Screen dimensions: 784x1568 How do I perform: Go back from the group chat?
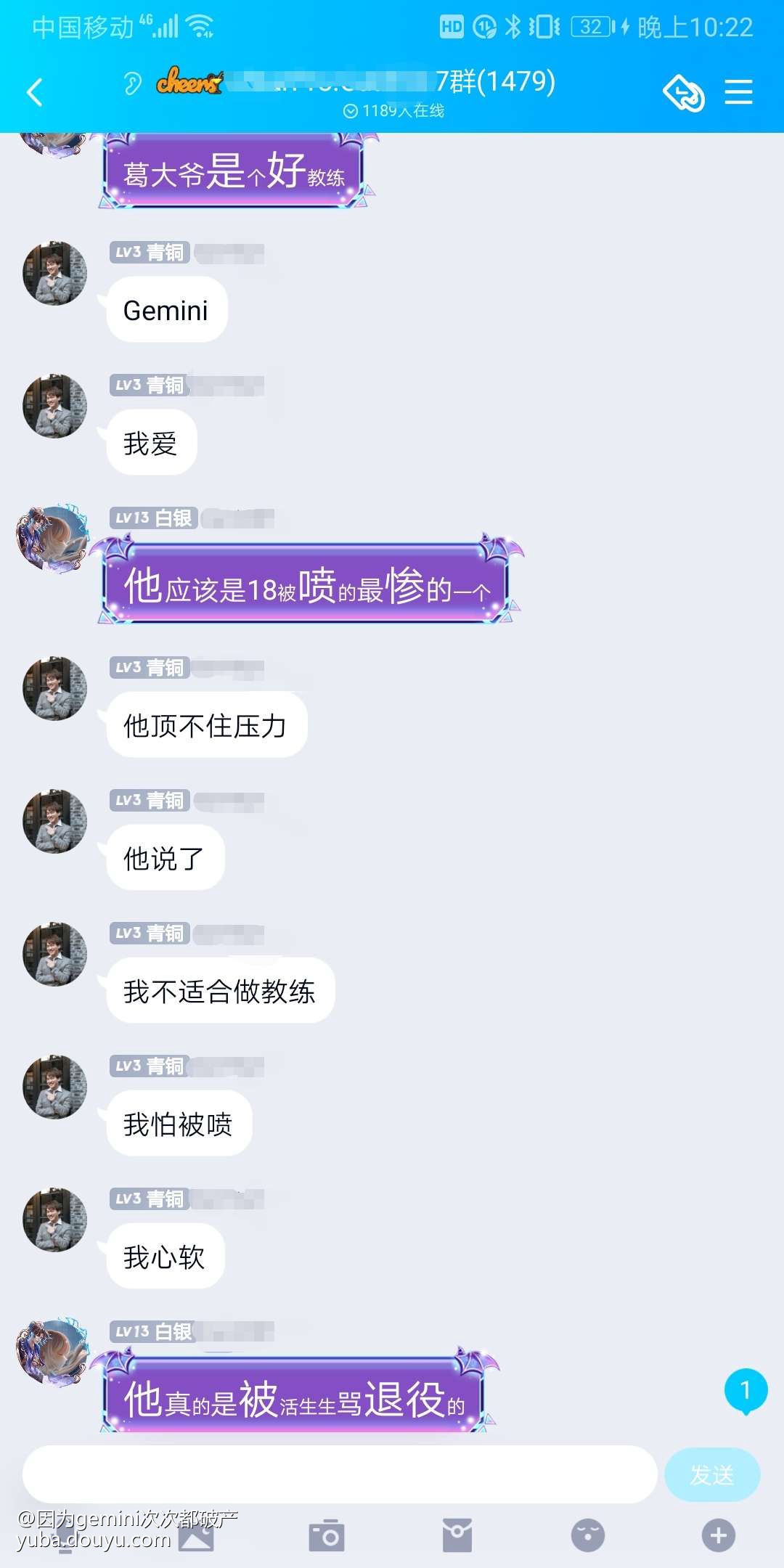point(34,92)
